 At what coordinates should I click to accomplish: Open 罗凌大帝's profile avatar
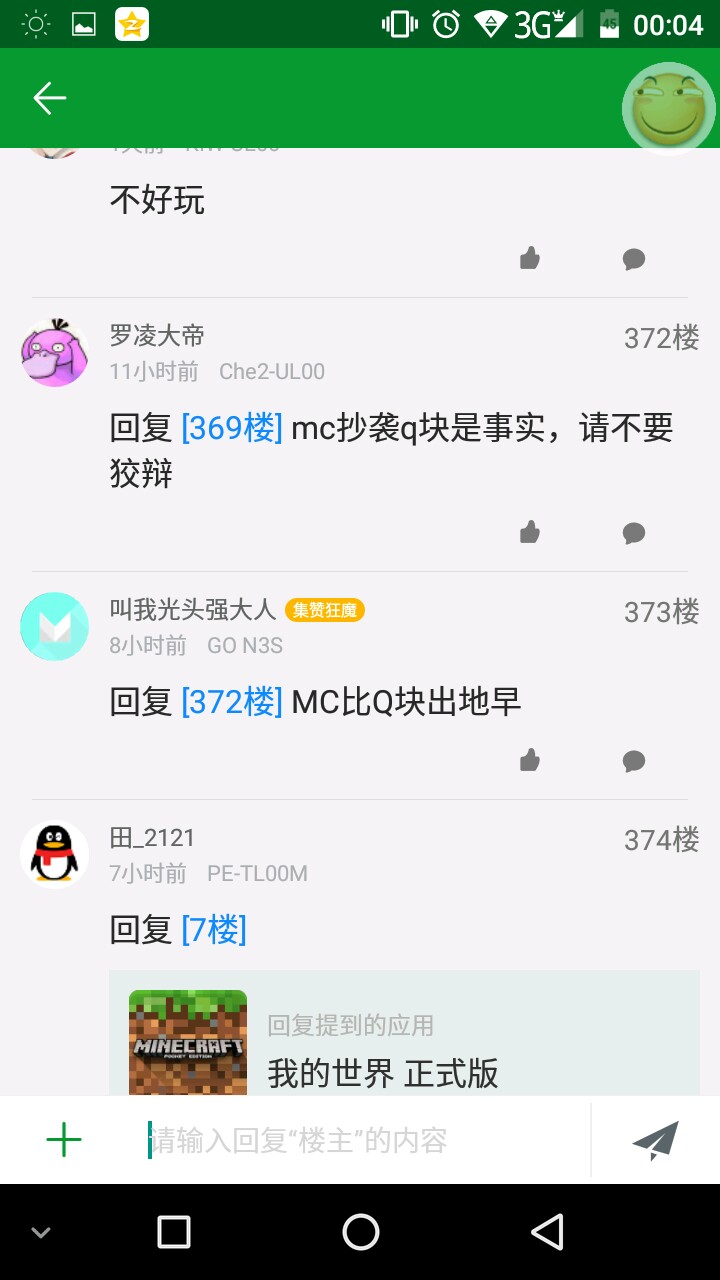(54, 353)
